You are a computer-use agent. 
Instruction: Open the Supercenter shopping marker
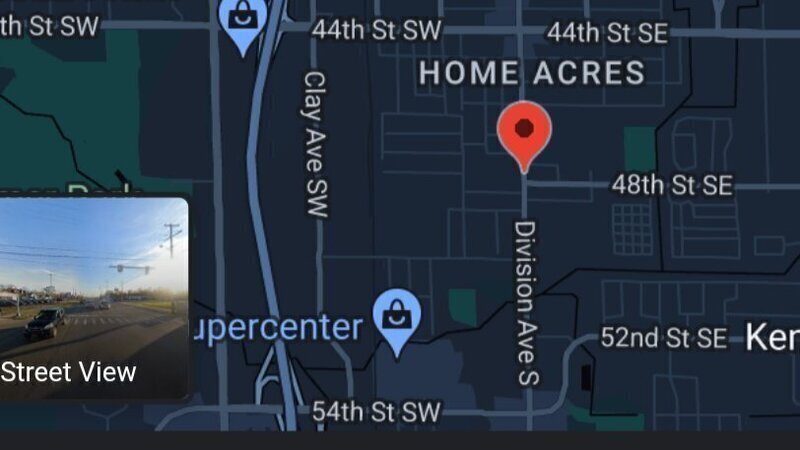click(x=397, y=318)
